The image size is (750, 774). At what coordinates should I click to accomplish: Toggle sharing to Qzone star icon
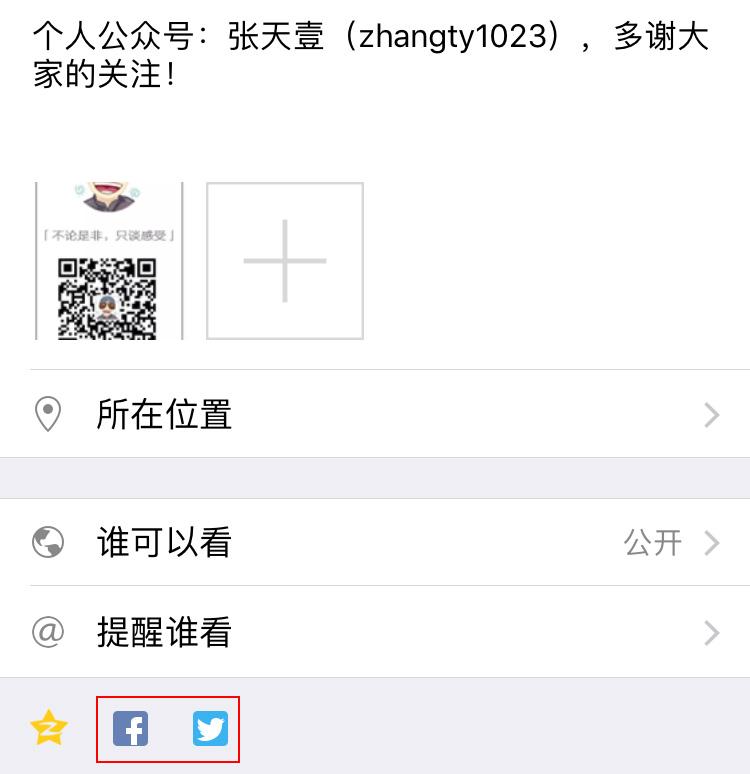pyautogui.click(x=49, y=728)
